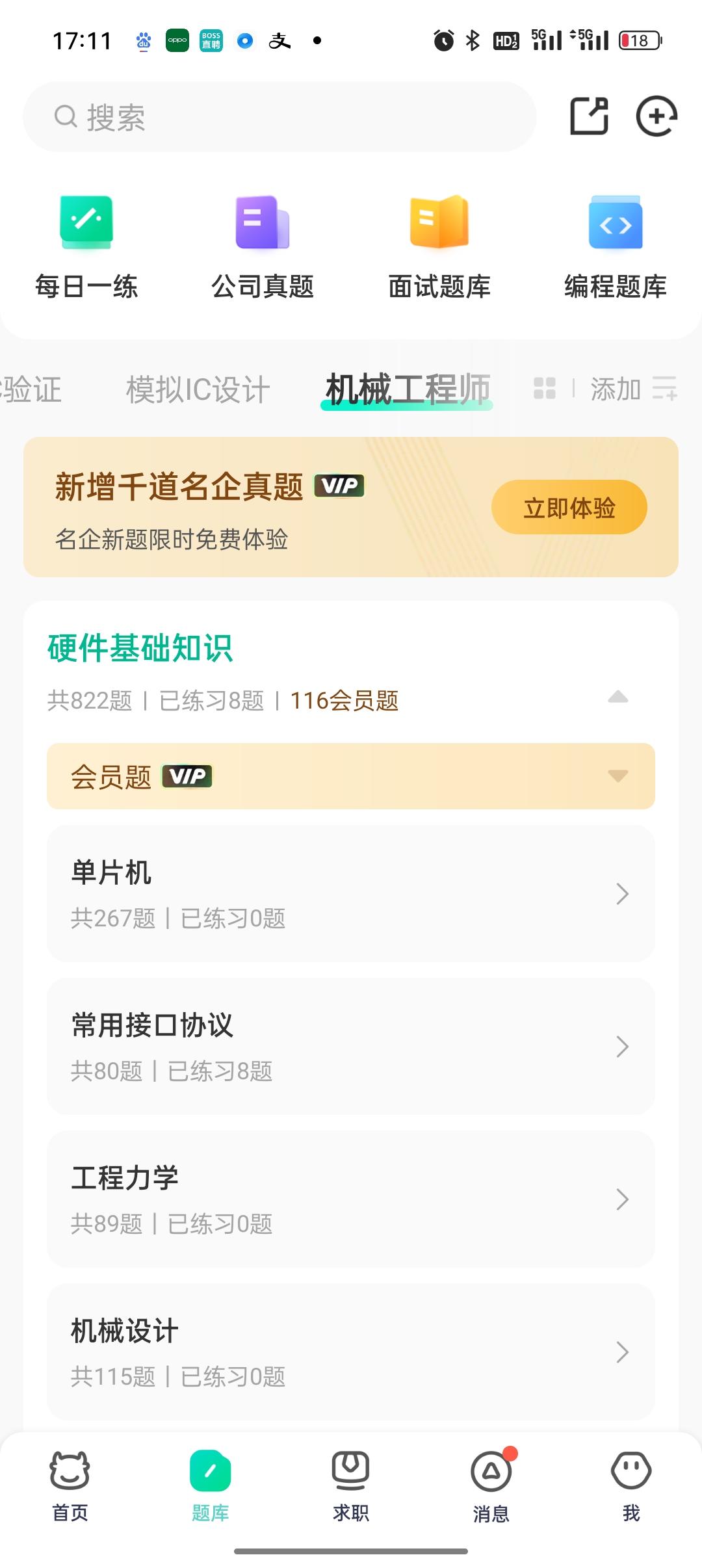Tap the share icon beside search
Image resolution: width=702 pixels, height=1568 pixels.
click(589, 116)
